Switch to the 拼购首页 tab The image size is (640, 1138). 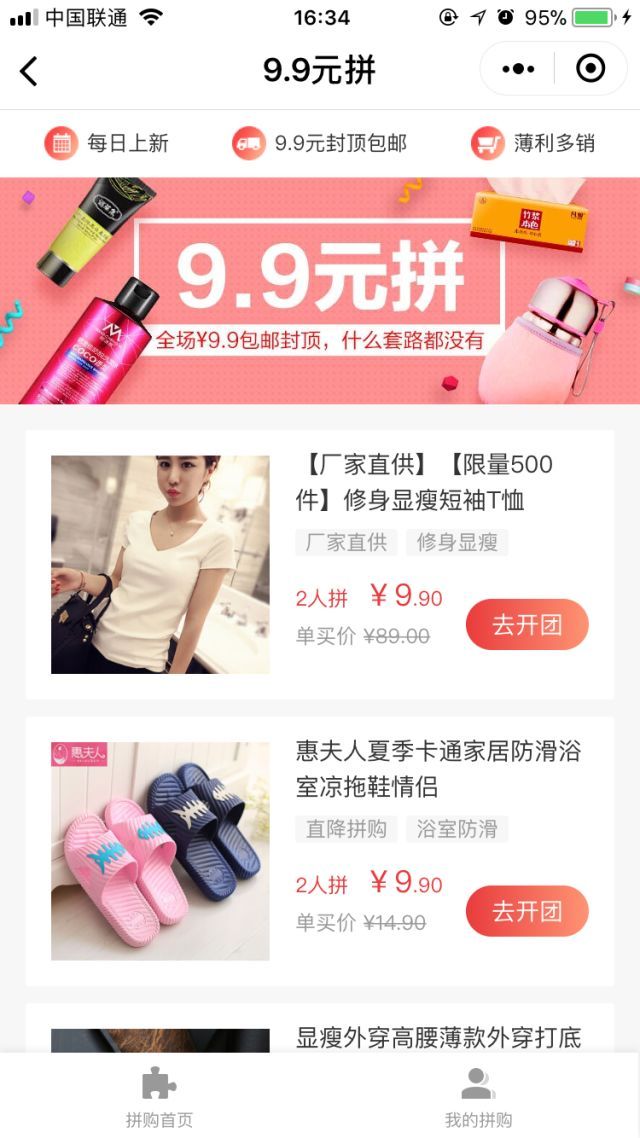point(159,1097)
